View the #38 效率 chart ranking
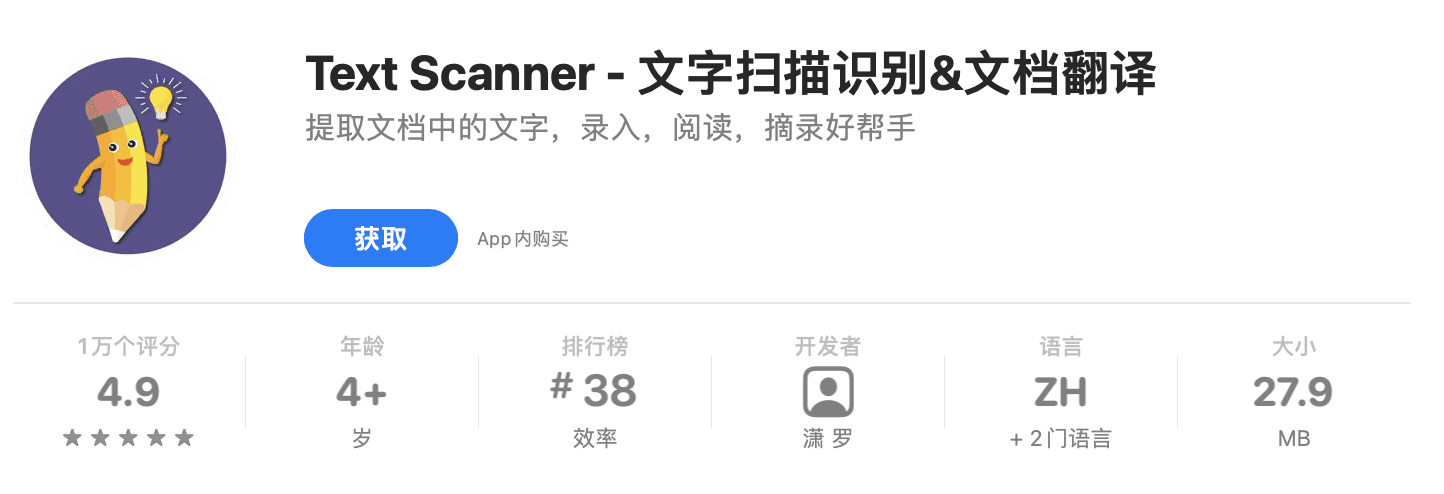Screen dimensions: 1444x494 point(595,392)
